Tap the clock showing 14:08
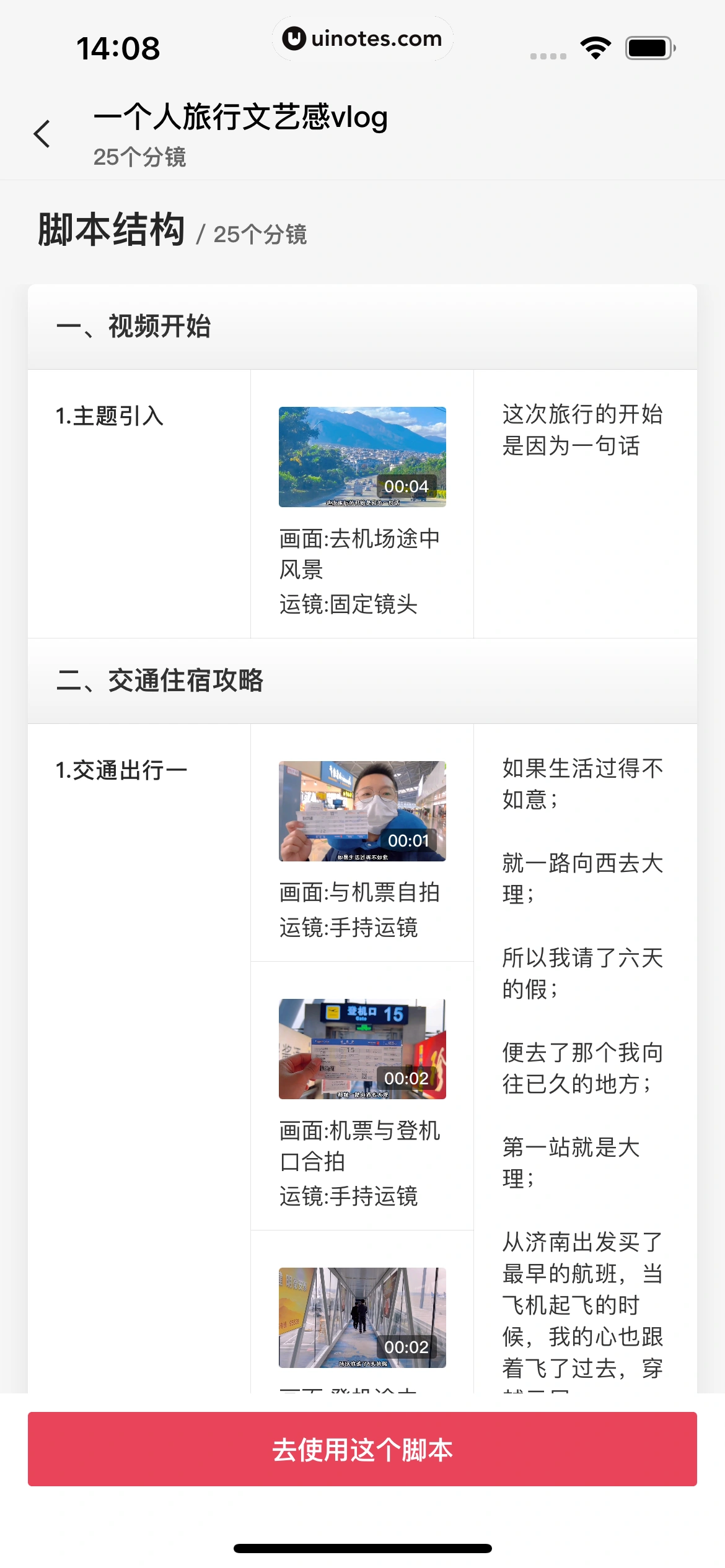 point(118,46)
